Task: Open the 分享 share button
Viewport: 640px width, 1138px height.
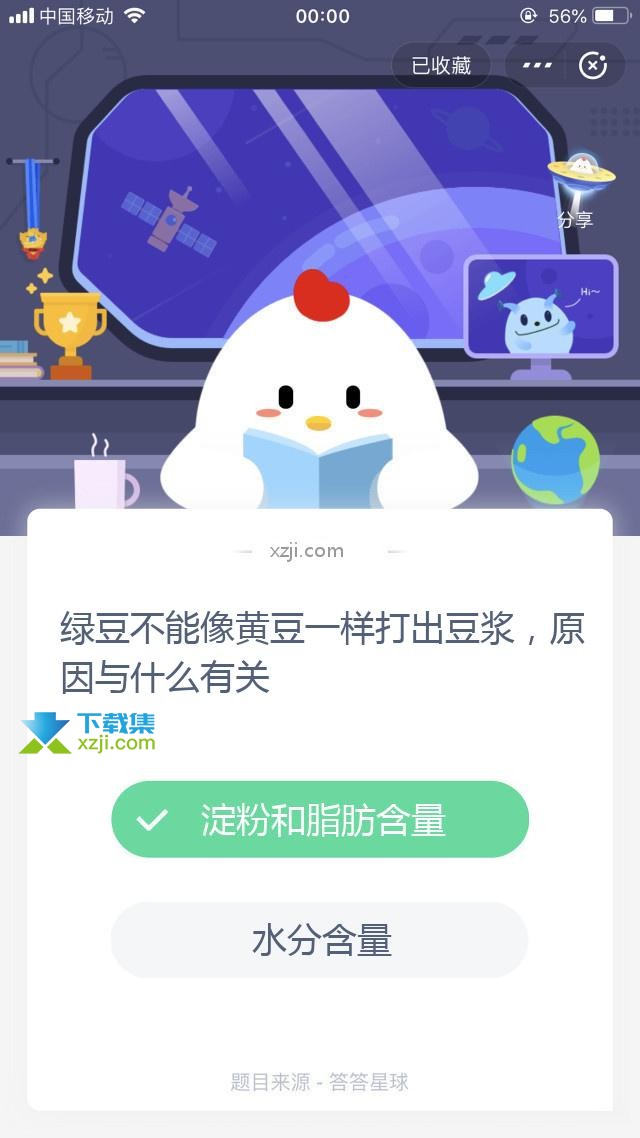Action: click(x=574, y=192)
